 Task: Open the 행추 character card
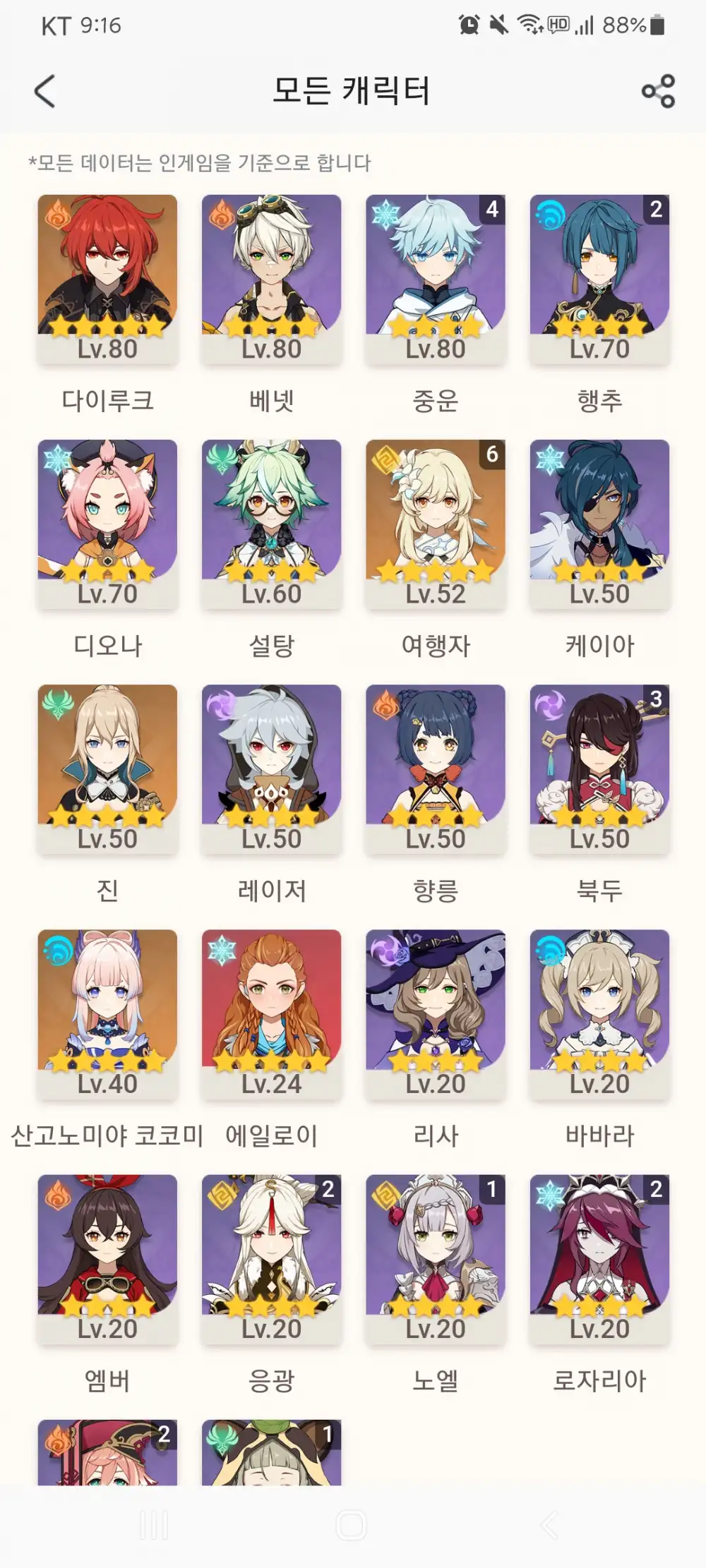click(x=599, y=279)
